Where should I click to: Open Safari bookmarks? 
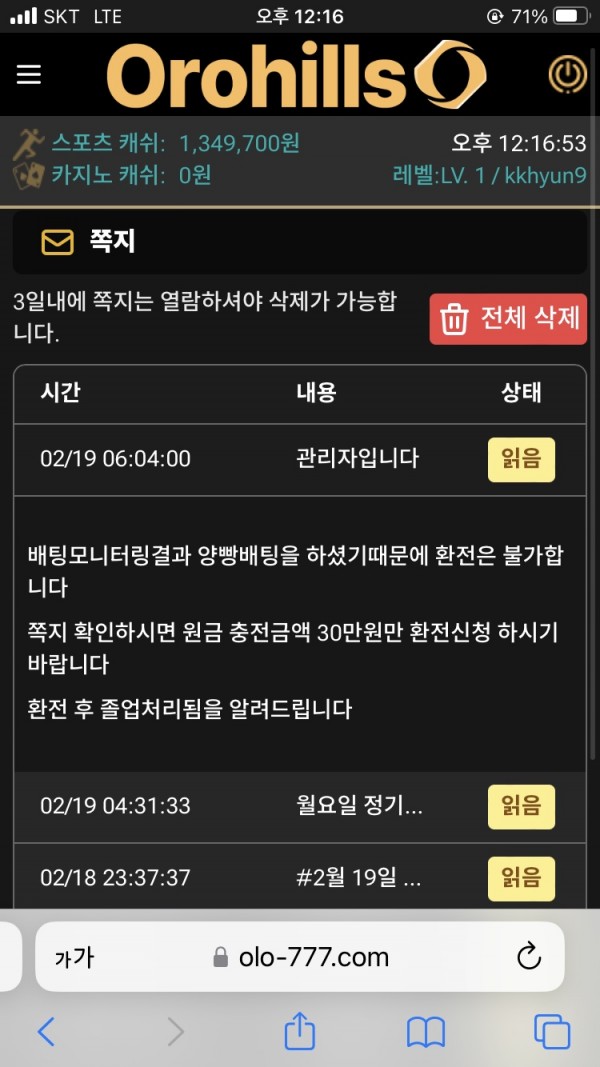click(426, 1031)
